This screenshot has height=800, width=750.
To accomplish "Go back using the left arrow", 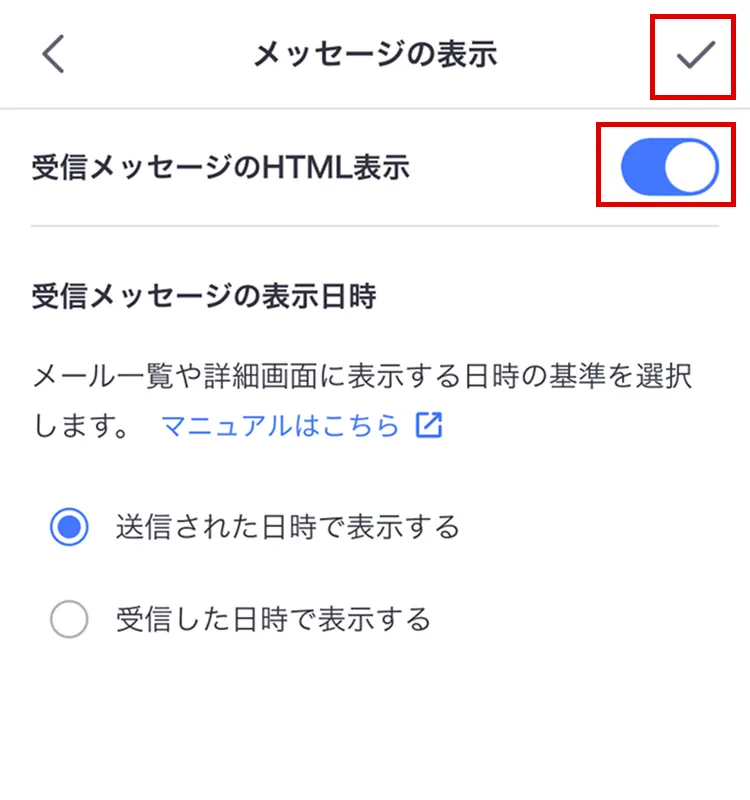I will coord(54,54).
